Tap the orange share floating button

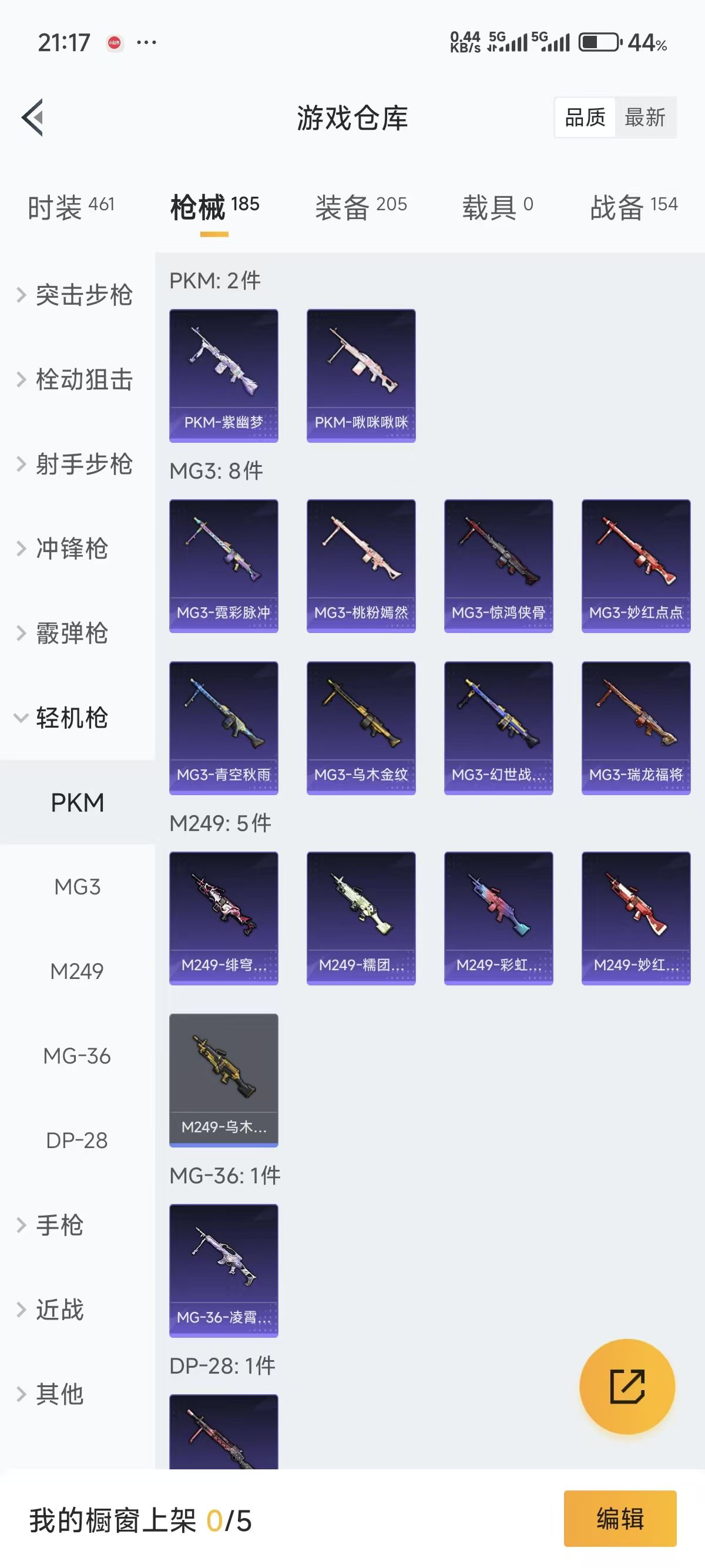point(627,1387)
